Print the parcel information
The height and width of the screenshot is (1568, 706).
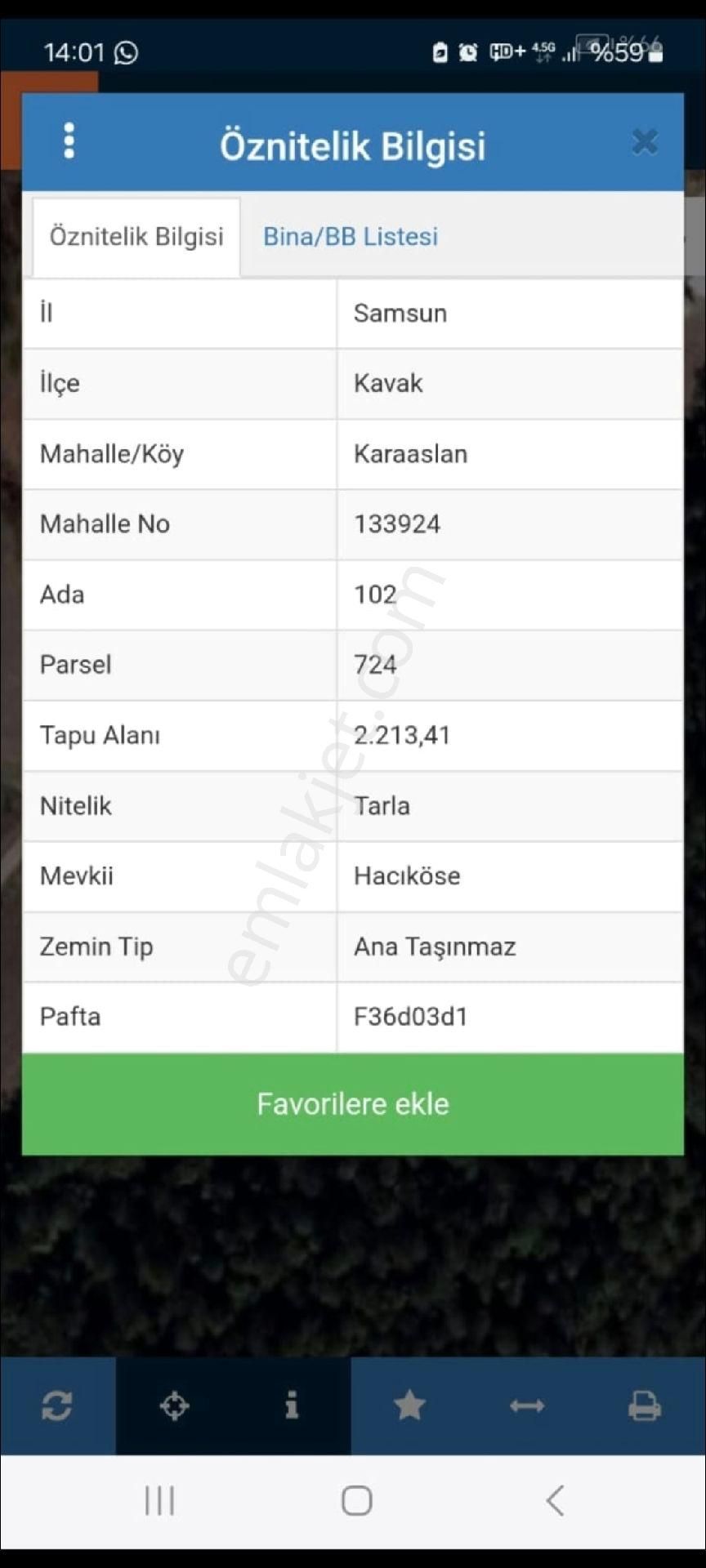click(x=645, y=1406)
